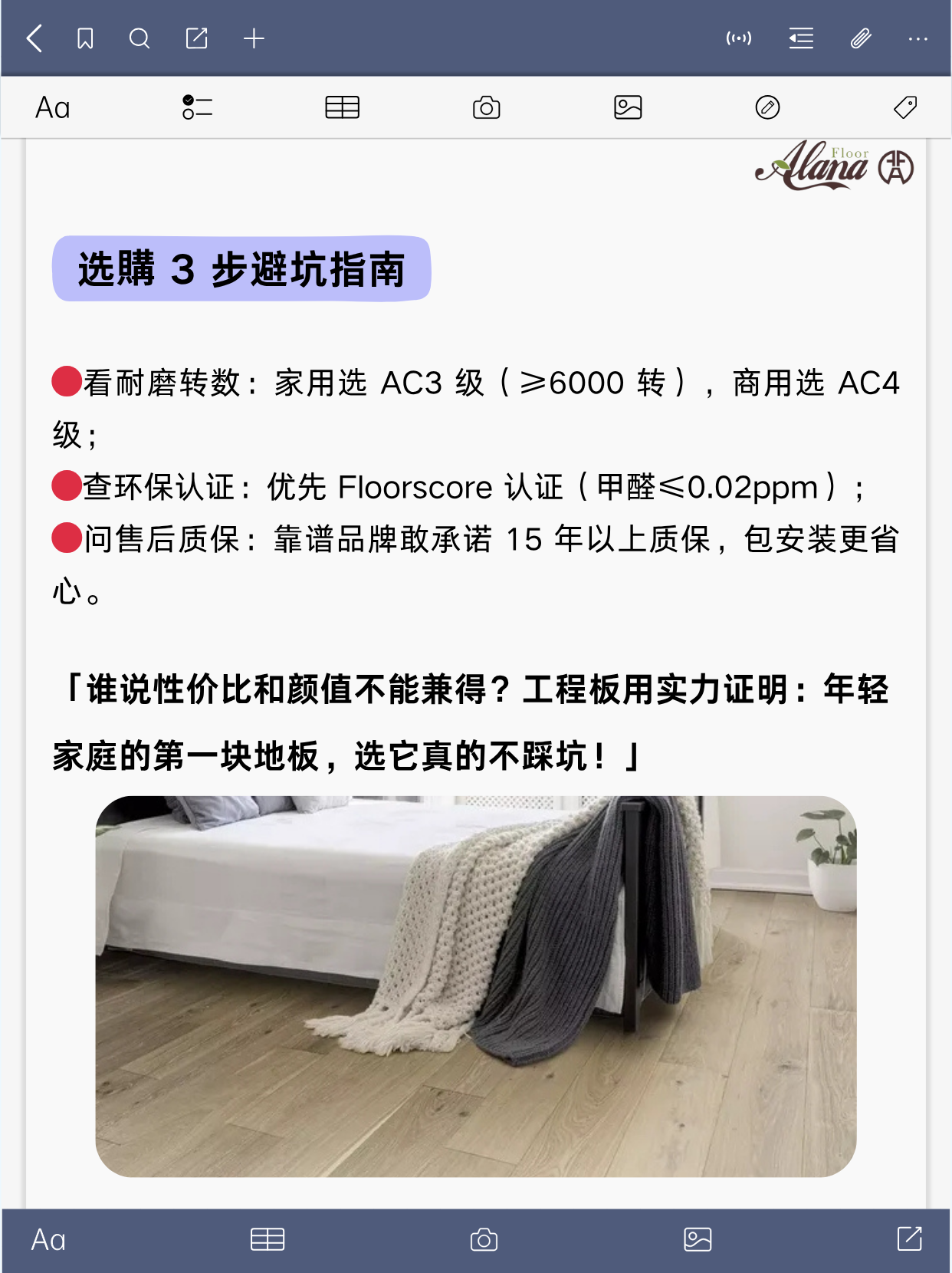Search within the note
The image size is (952, 1273).
(140, 38)
